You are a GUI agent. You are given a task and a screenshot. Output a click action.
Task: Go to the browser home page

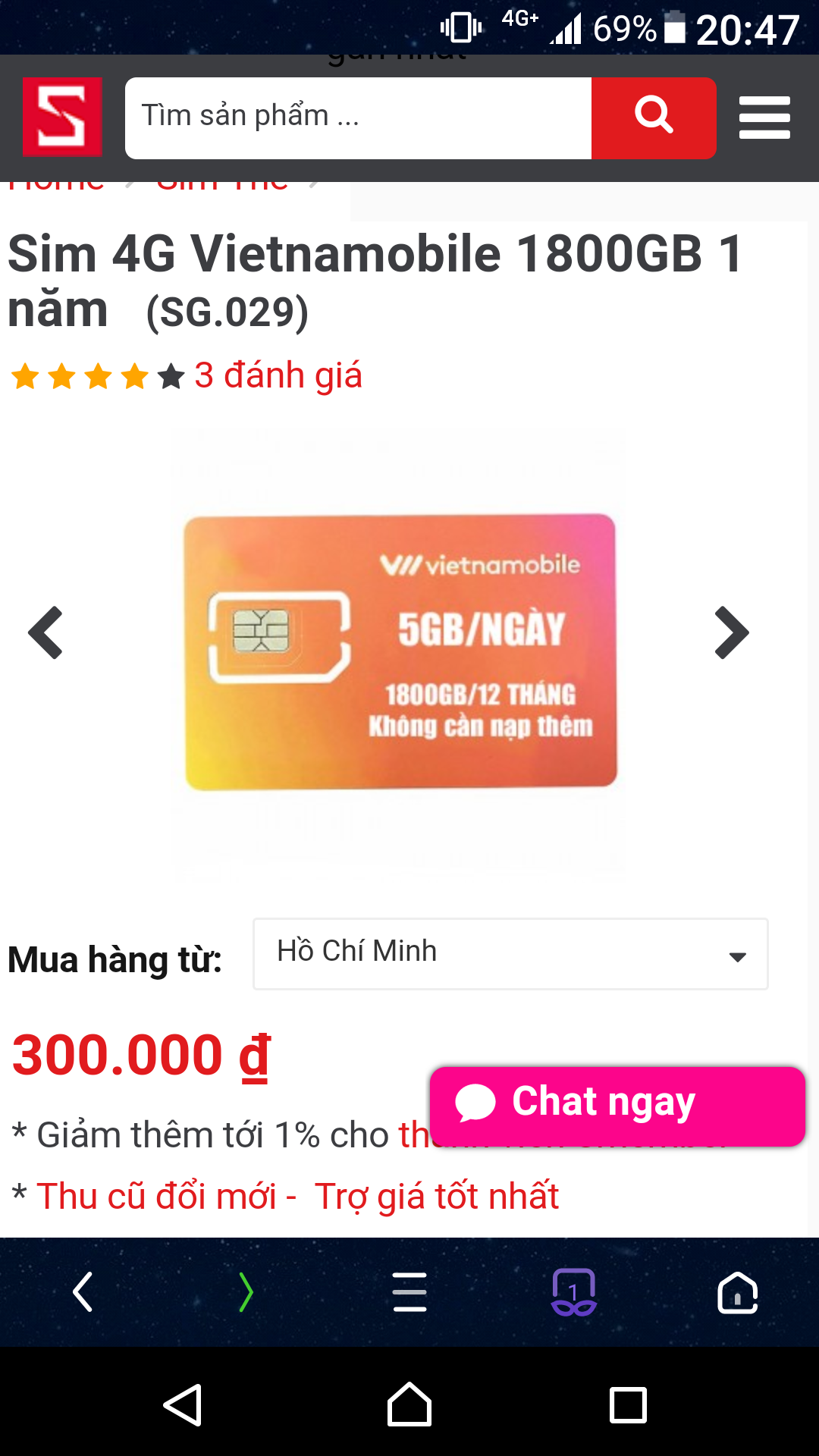pyautogui.click(x=738, y=1292)
